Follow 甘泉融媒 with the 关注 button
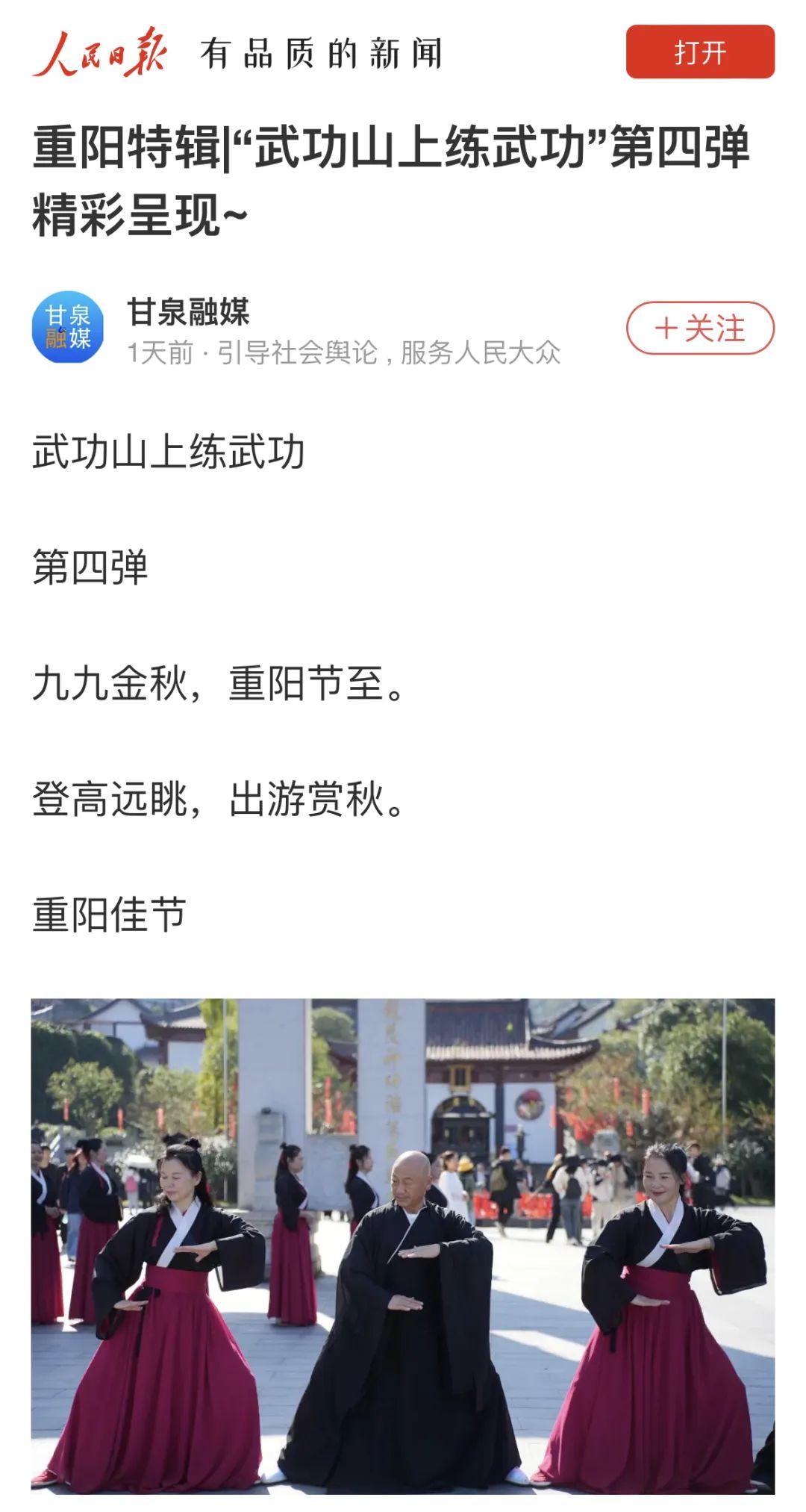This screenshot has height=1512, width=806. click(699, 328)
